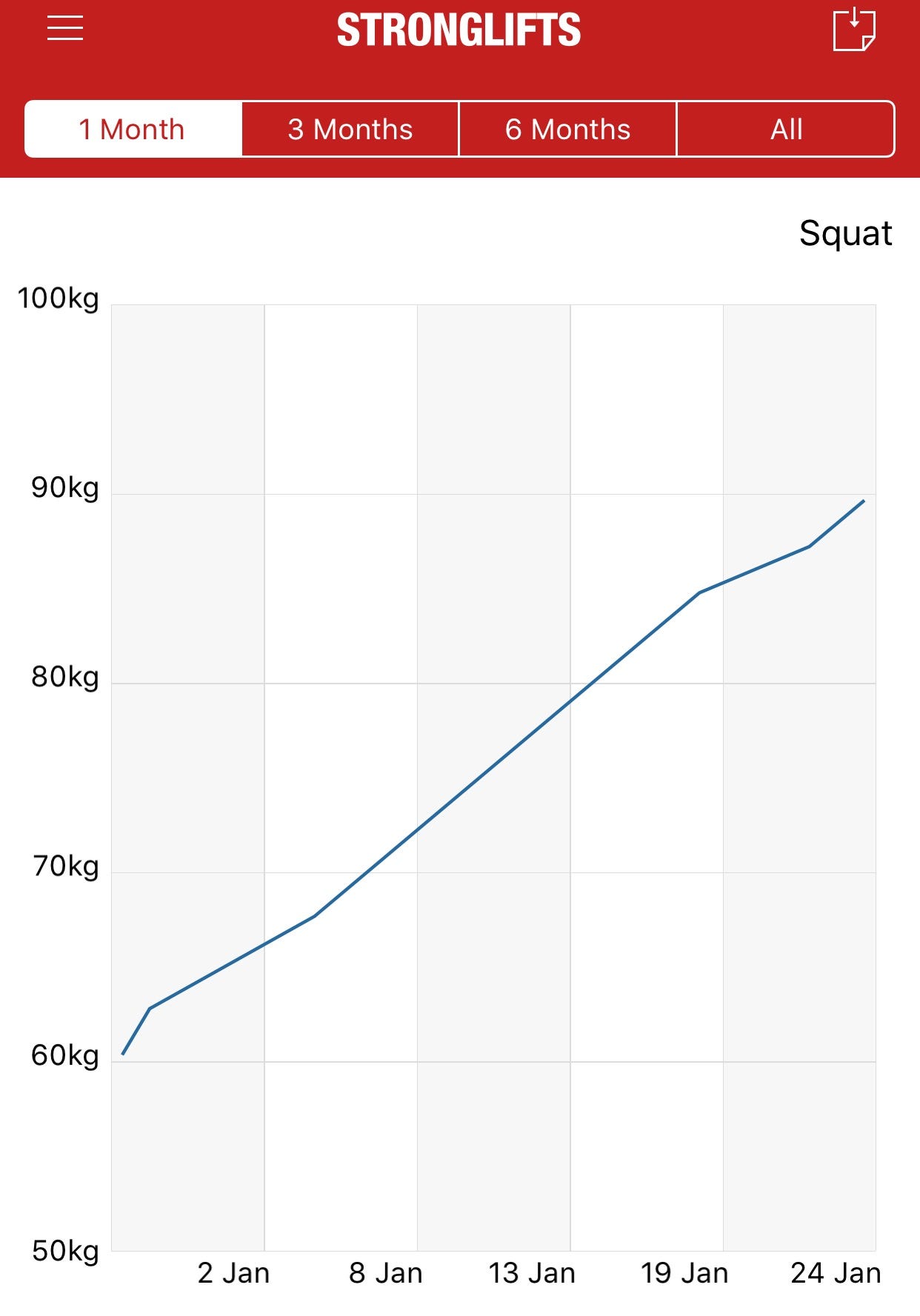Show the 6 Months progress graph

(568, 130)
